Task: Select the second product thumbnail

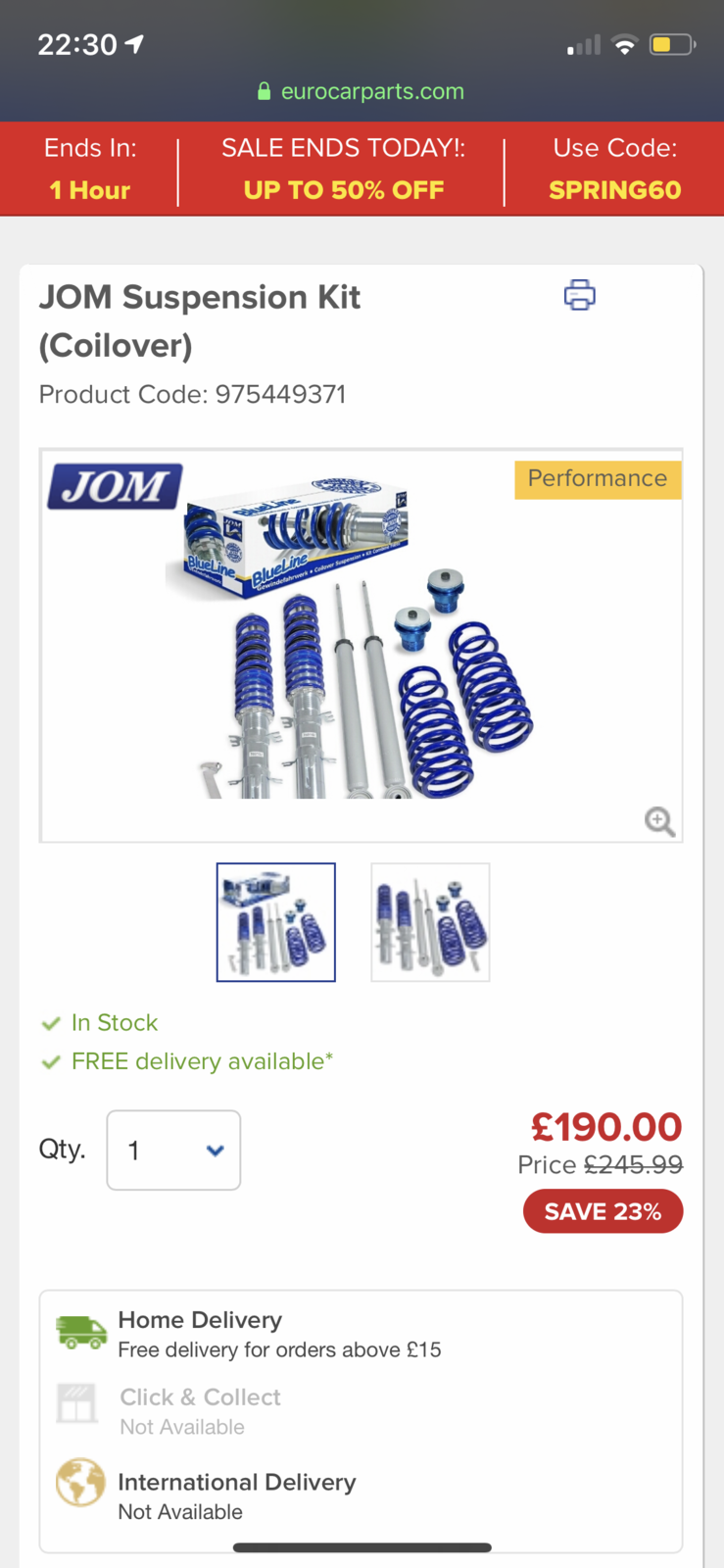Action: [x=430, y=922]
